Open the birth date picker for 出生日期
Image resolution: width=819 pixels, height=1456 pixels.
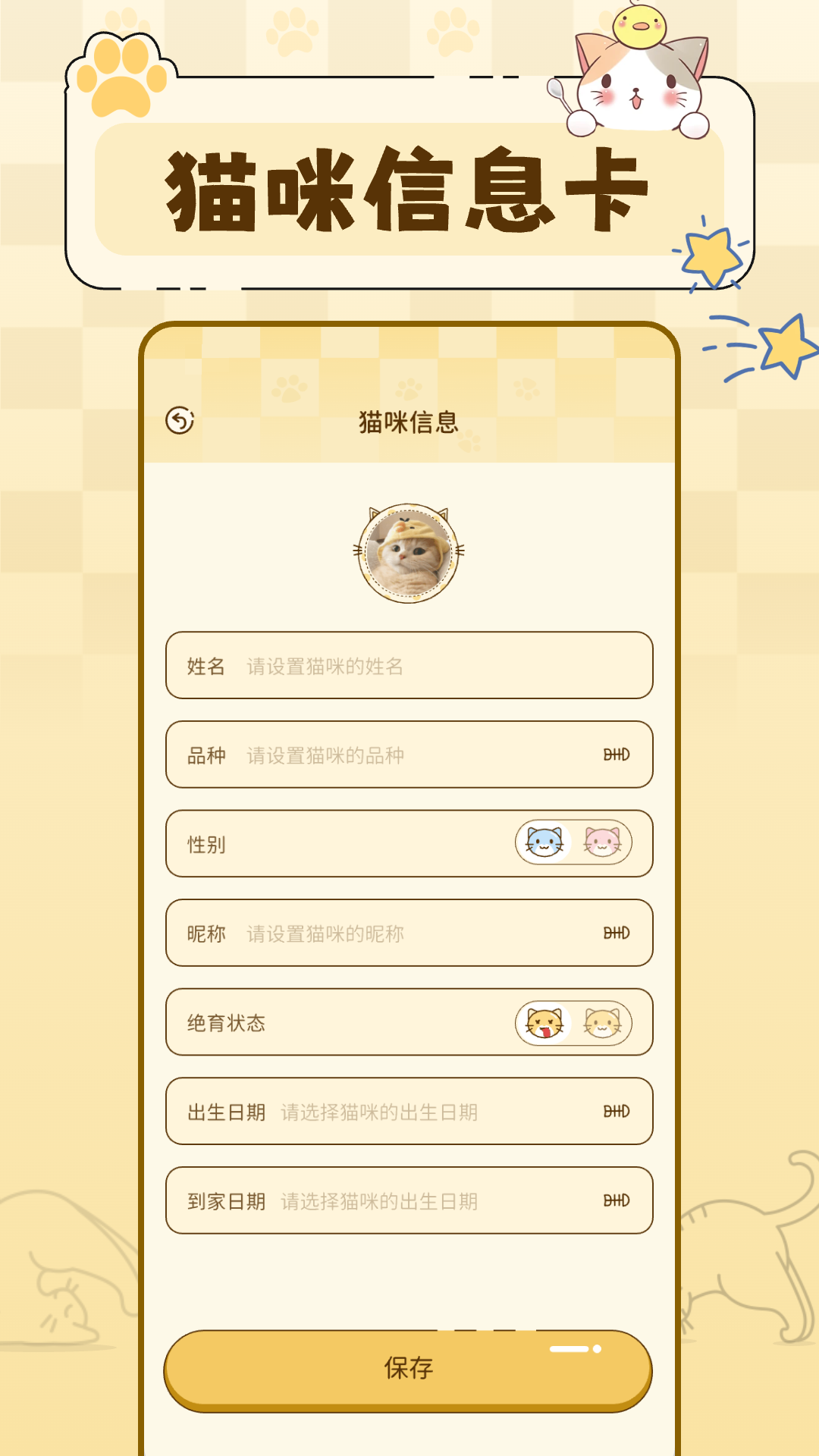(x=409, y=1112)
